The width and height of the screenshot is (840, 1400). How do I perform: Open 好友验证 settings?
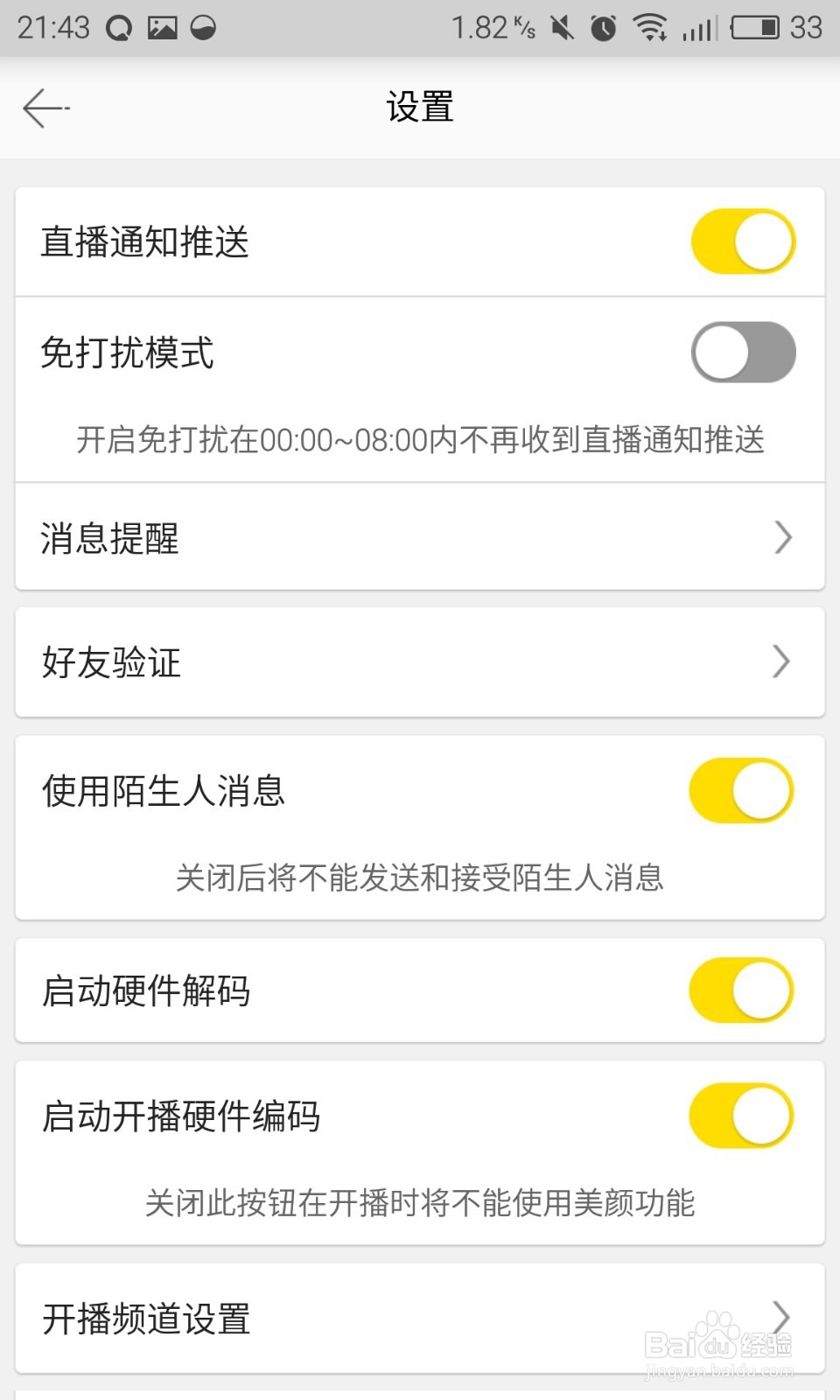click(420, 662)
